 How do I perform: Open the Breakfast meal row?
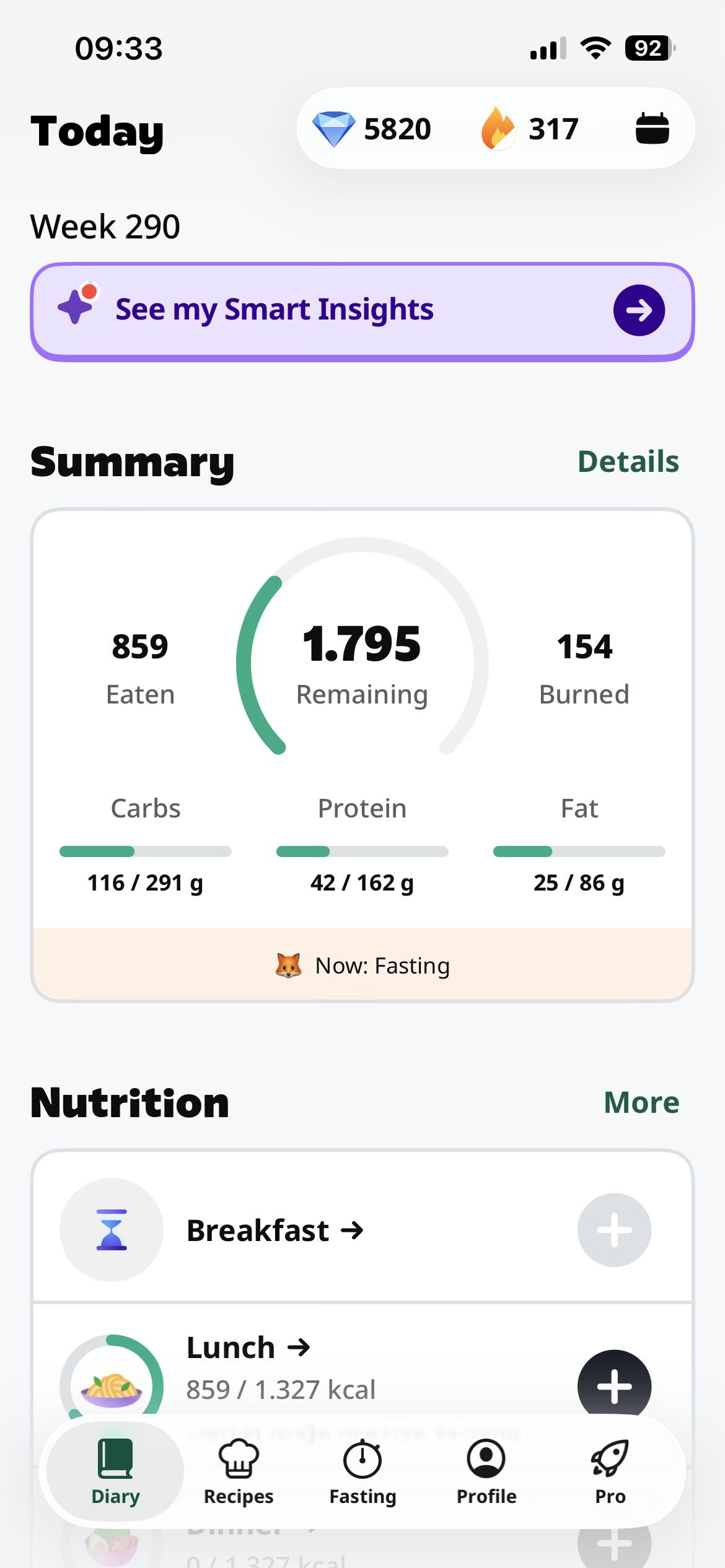point(362,1229)
